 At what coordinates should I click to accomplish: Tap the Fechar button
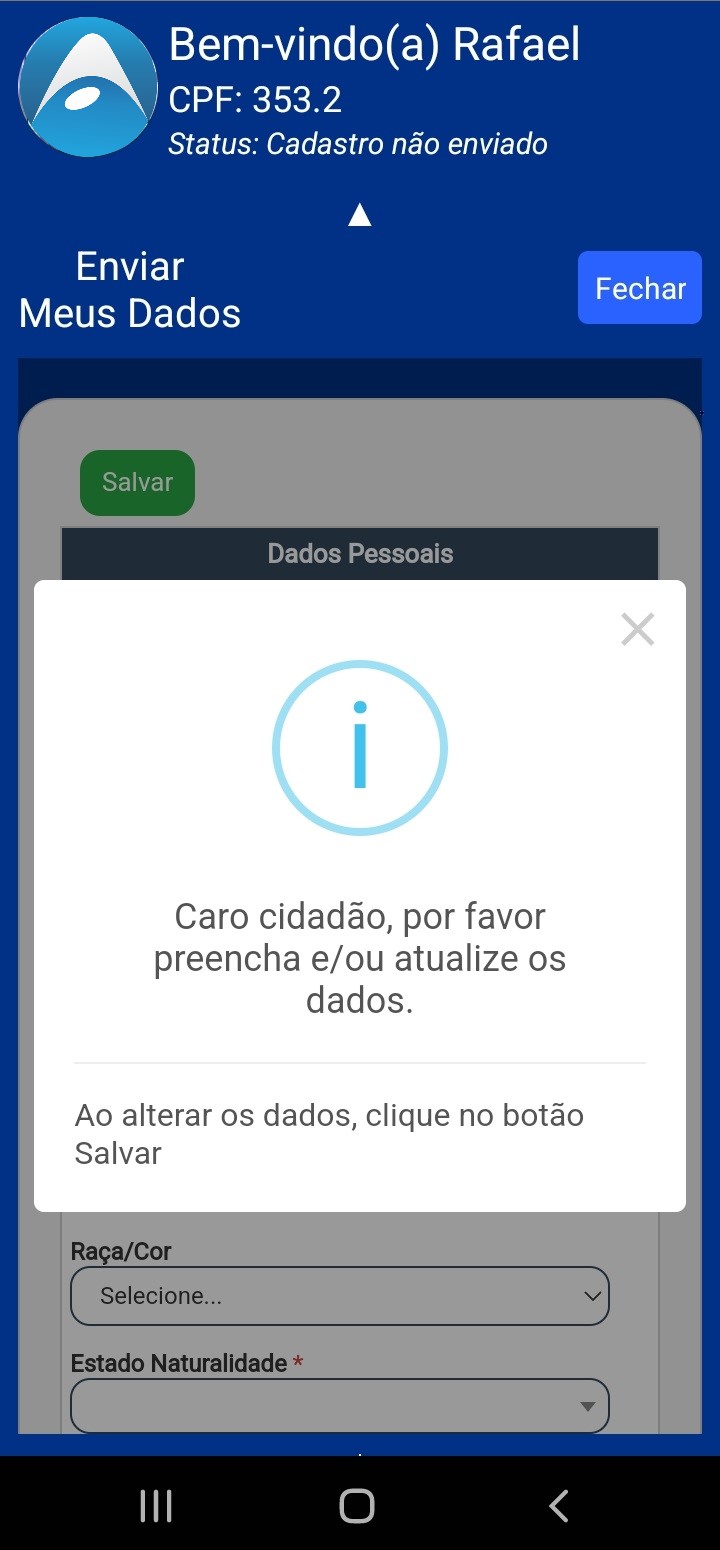[x=640, y=288]
